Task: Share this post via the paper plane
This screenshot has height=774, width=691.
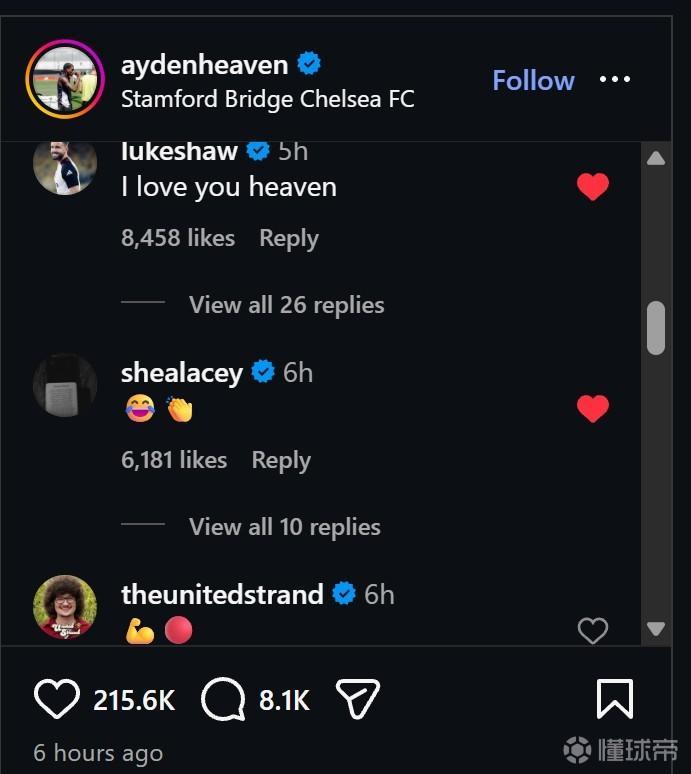Action: [355, 700]
